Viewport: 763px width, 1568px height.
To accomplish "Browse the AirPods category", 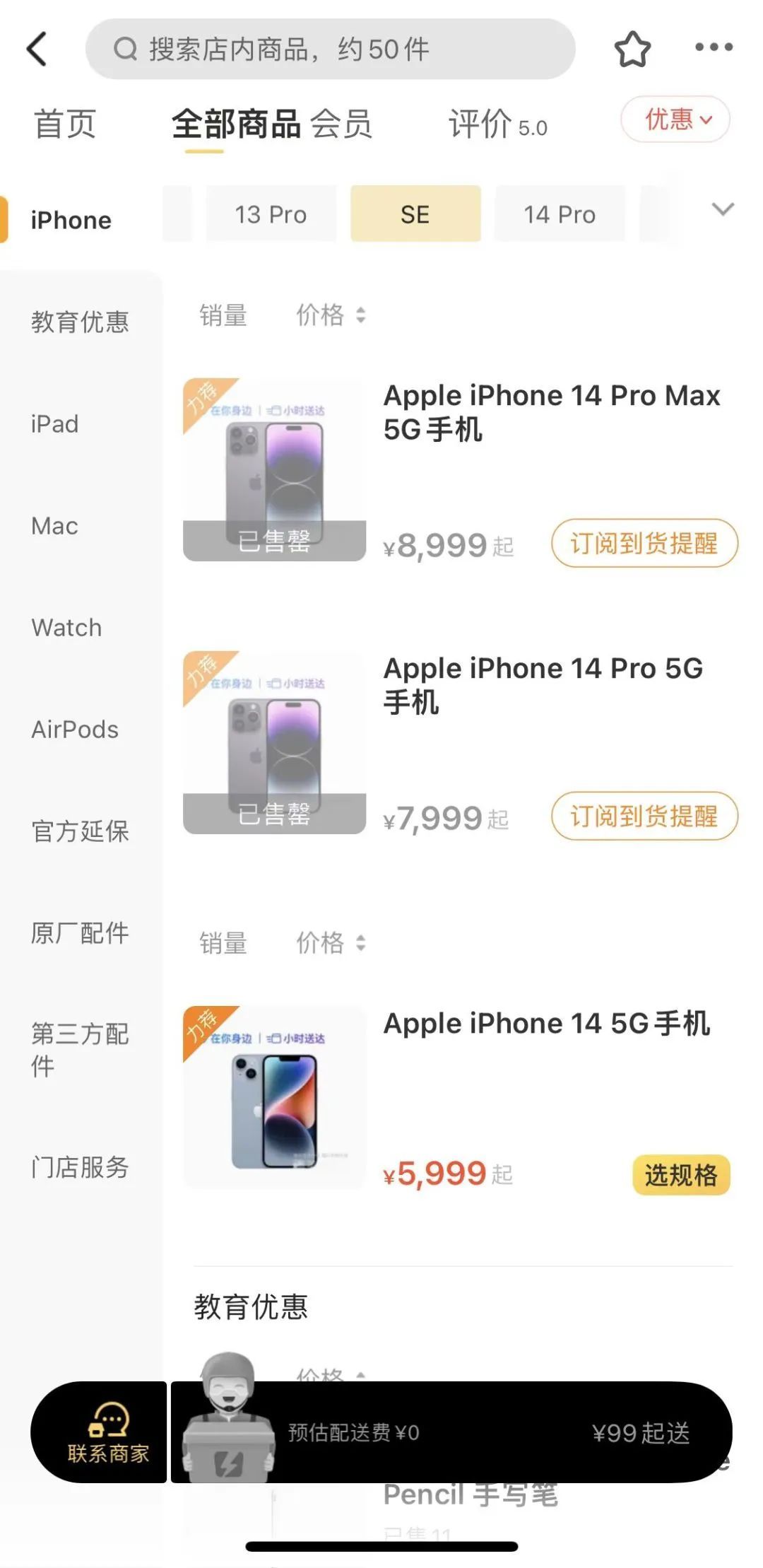I will 75,730.
